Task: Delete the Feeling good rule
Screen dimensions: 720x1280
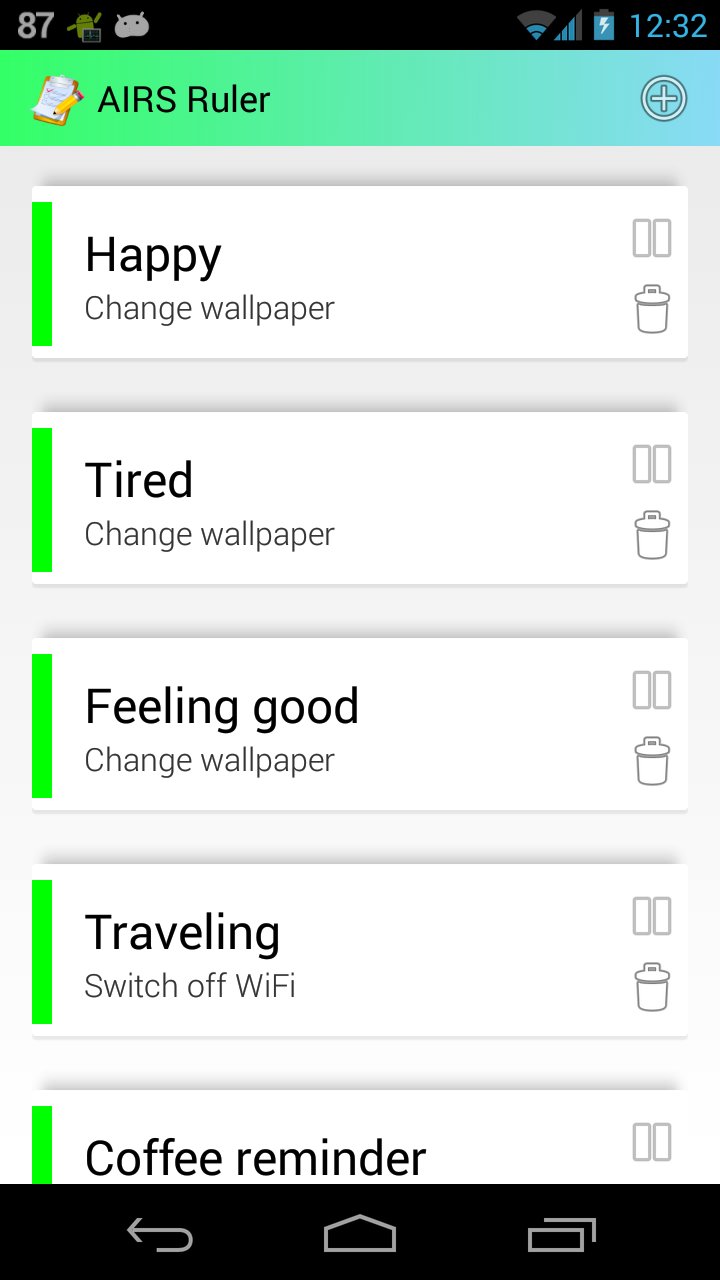Action: [x=652, y=761]
